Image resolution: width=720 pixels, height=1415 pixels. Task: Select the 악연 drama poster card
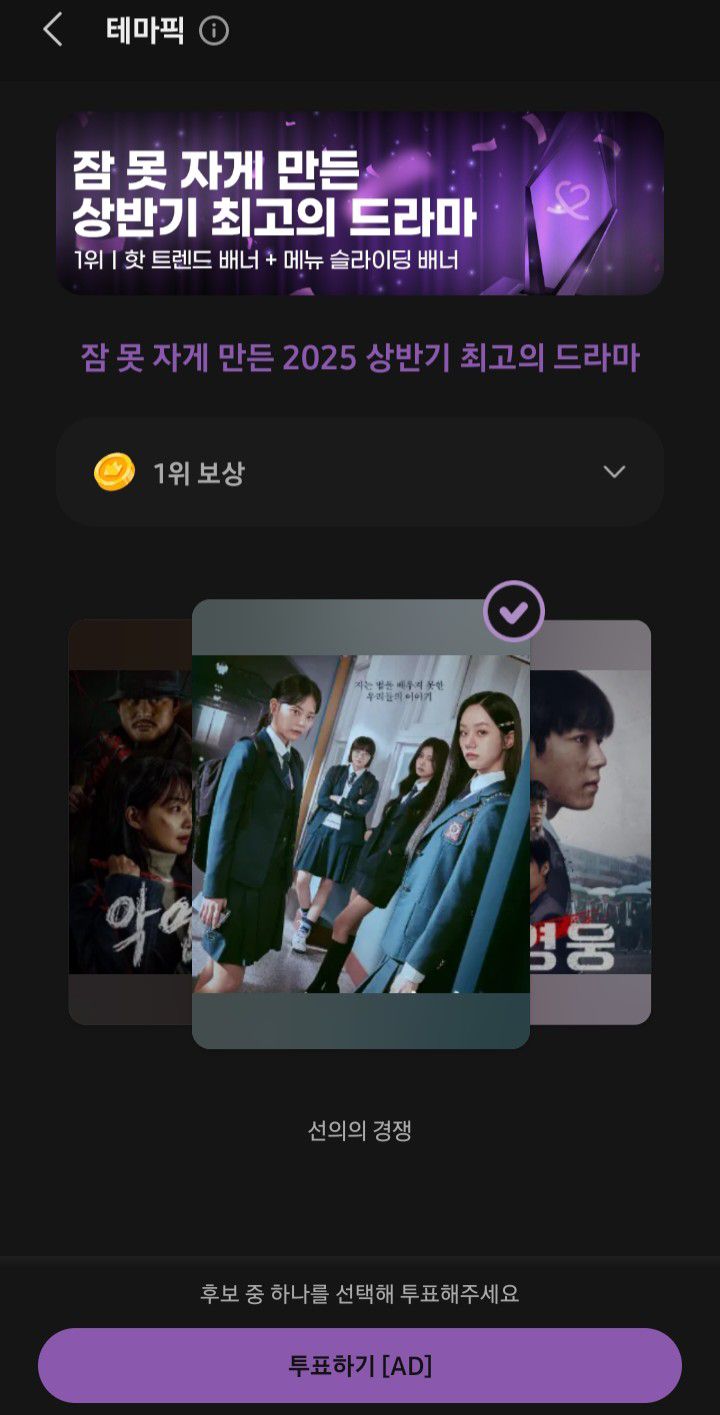coord(130,820)
